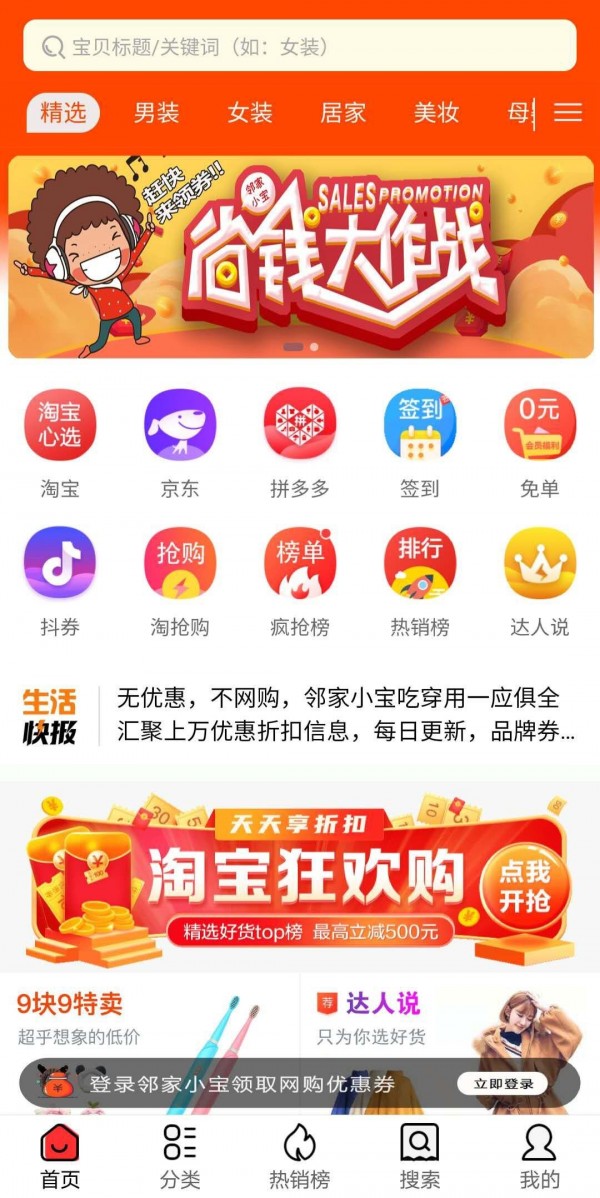This screenshot has width=600, height=1198.
Task: Open the category menu icon
Action: point(568,112)
